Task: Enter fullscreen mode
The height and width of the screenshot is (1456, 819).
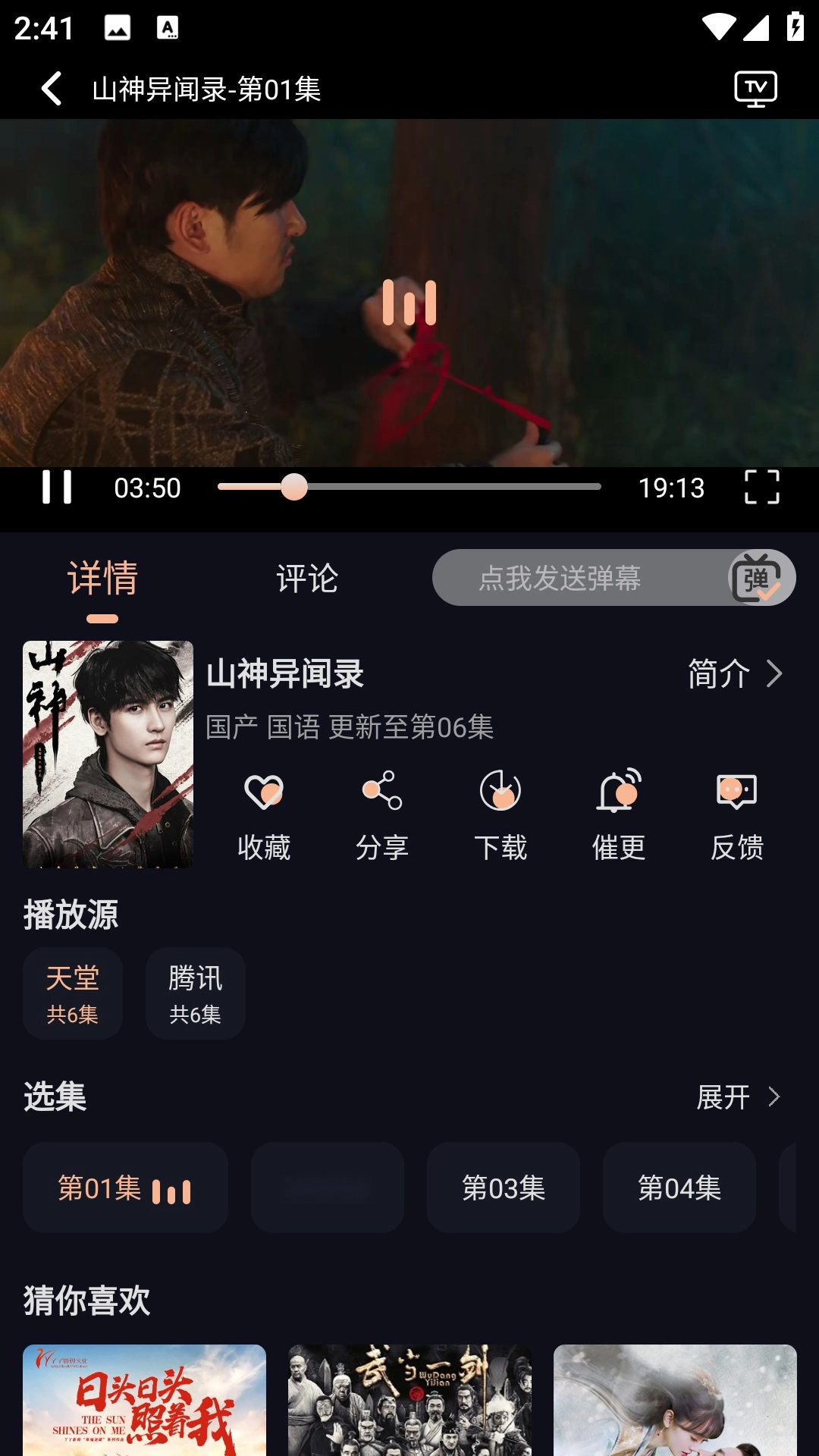Action: [761, 487]
